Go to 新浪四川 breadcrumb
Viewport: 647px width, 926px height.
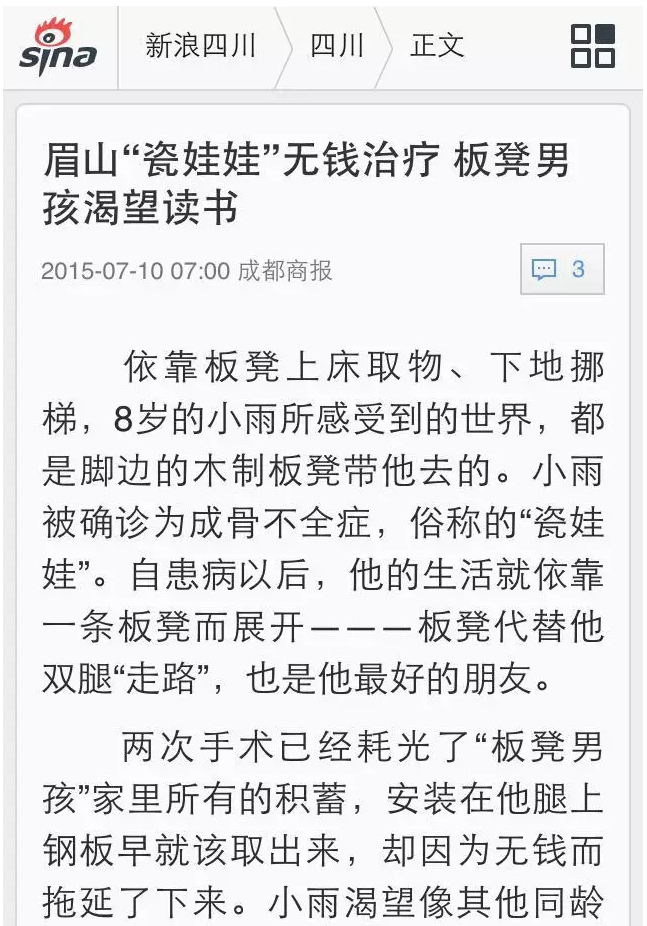[x=200, y=46]
